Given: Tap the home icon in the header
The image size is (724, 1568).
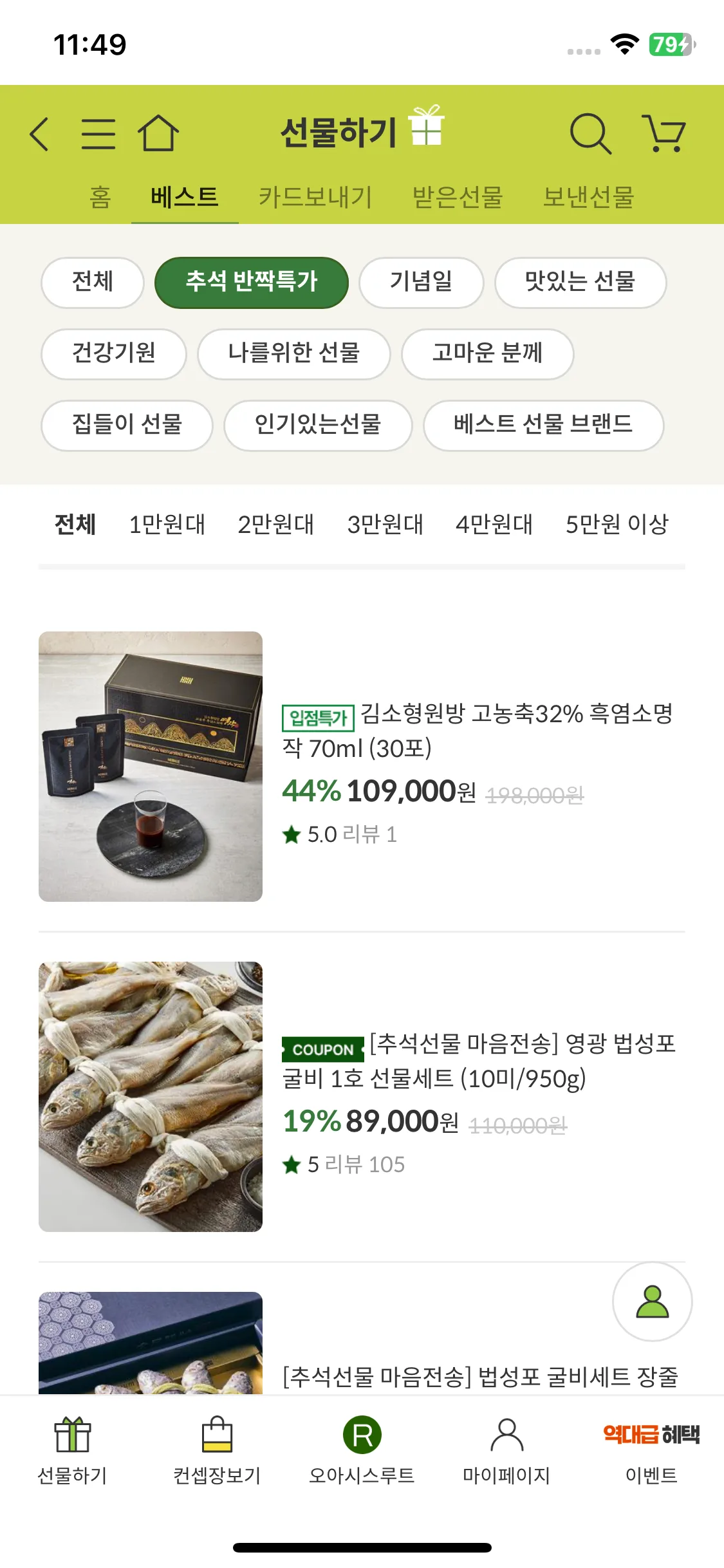Looking at the screenshot, I should (159, 133).
